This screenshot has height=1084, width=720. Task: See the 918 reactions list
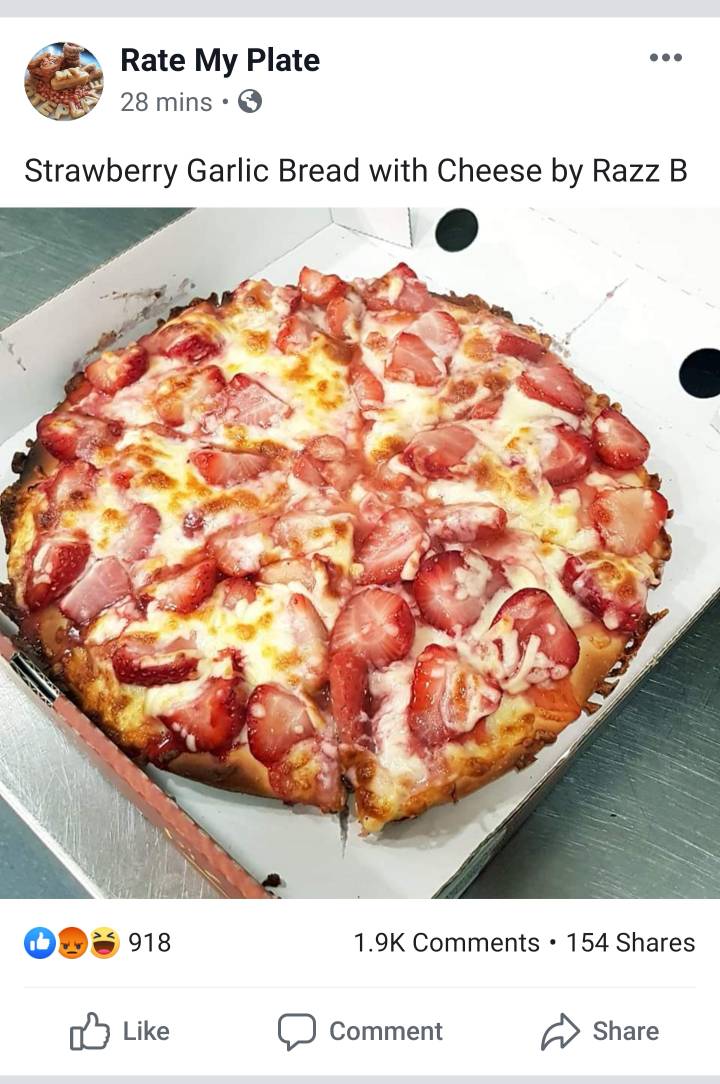click(98, 942)
